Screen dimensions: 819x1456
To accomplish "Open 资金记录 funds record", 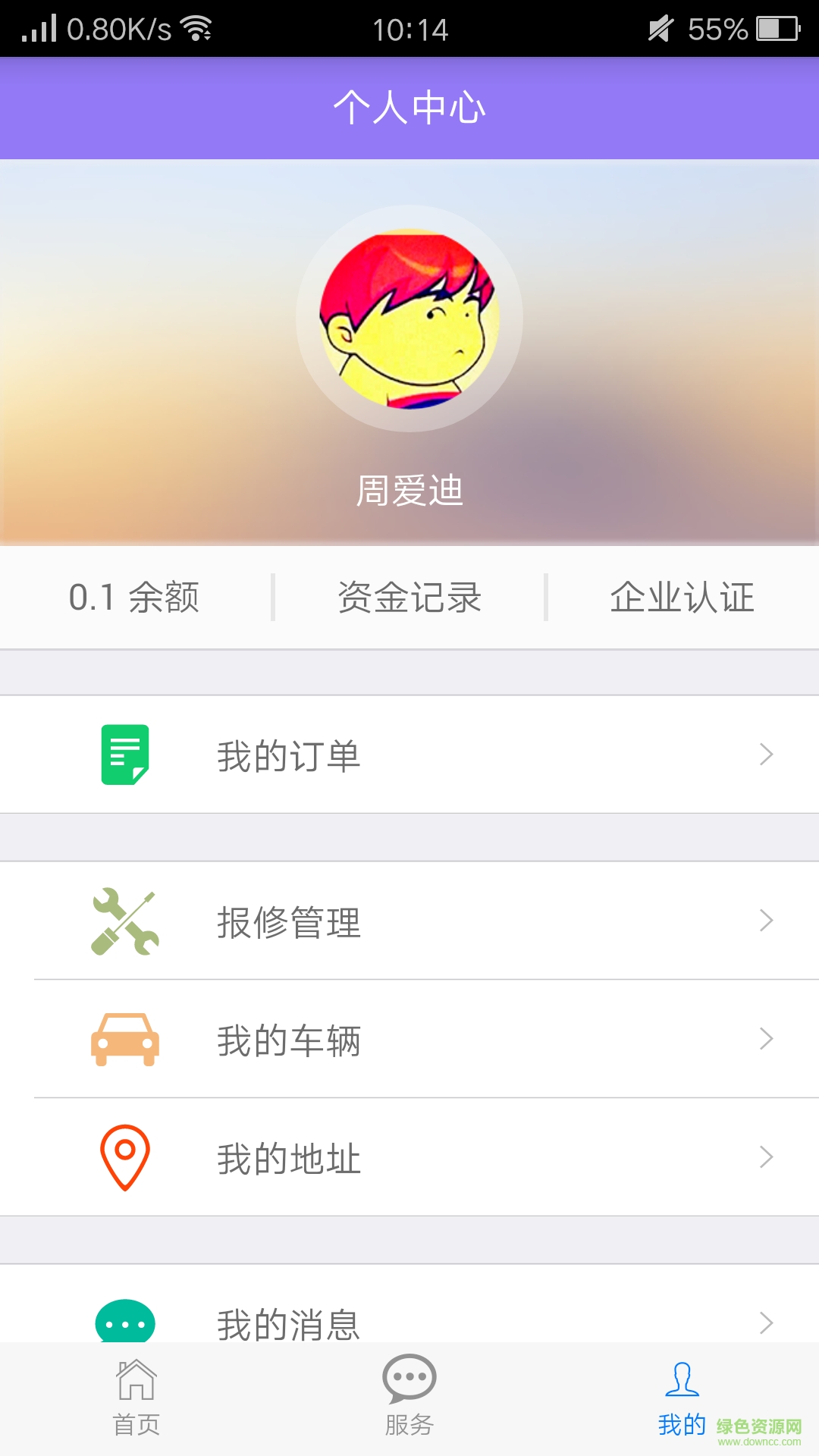I will (x=409, y=598).
